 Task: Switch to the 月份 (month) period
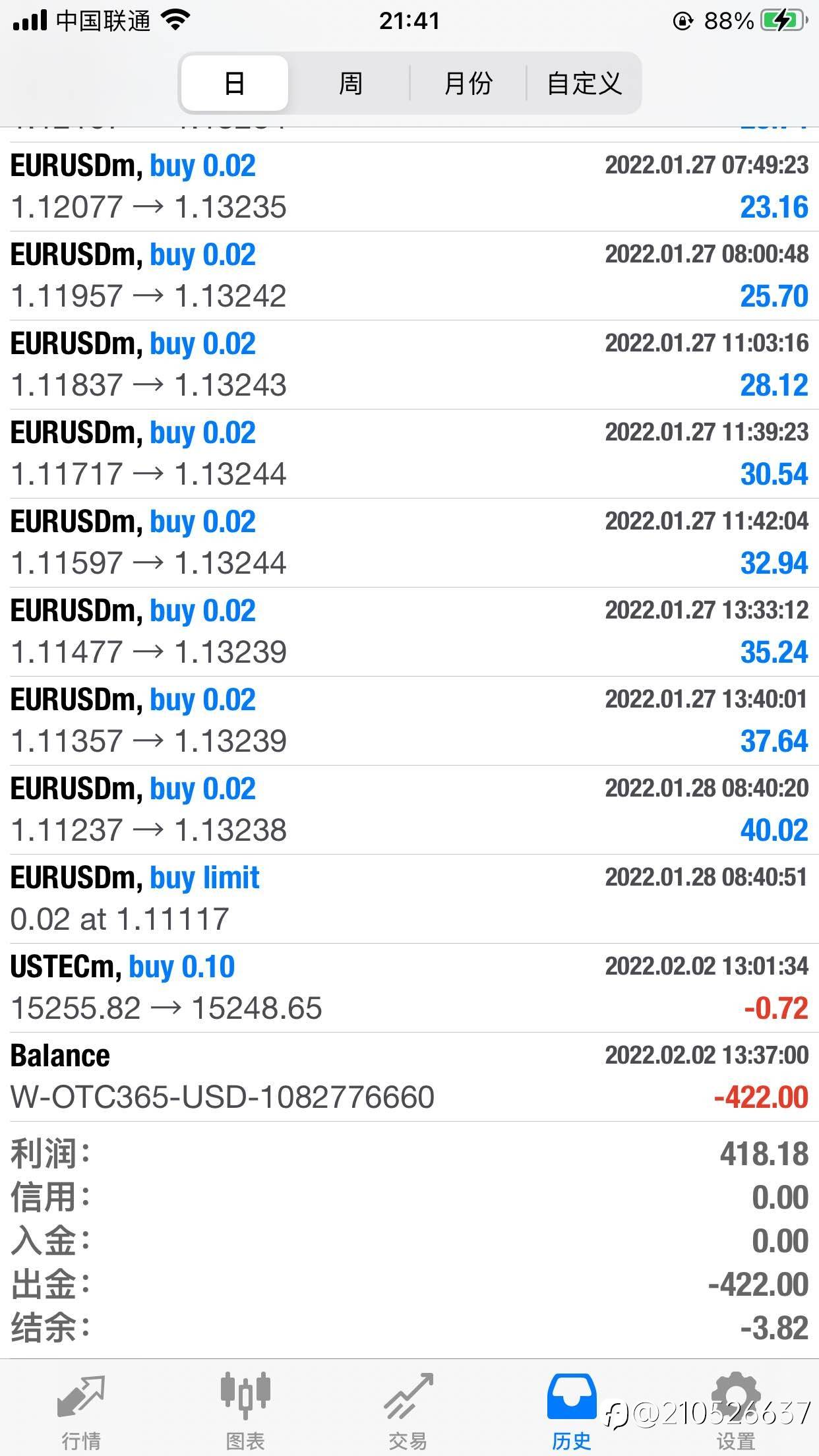point(468,83)
